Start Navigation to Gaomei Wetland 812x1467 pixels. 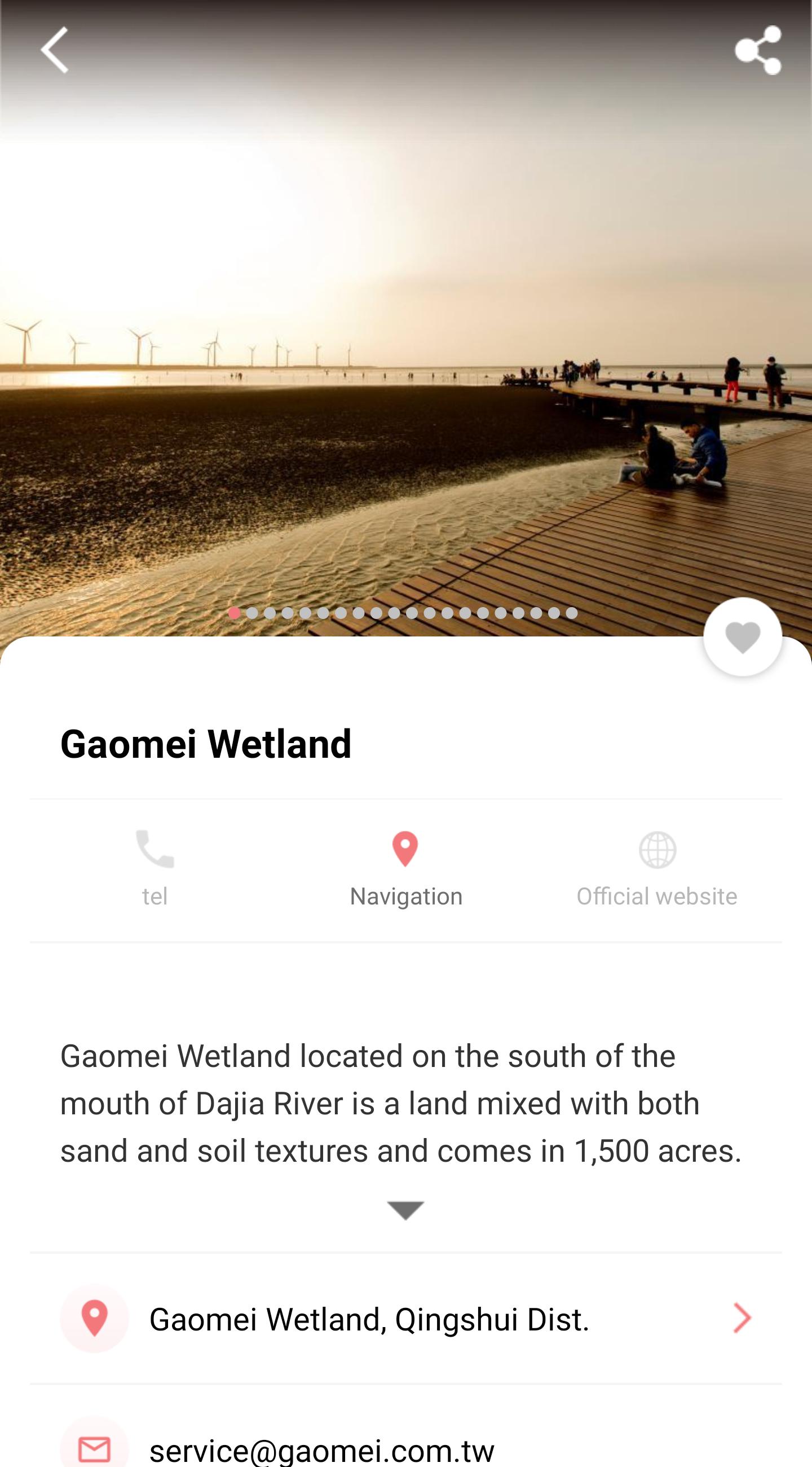point(405,868)
